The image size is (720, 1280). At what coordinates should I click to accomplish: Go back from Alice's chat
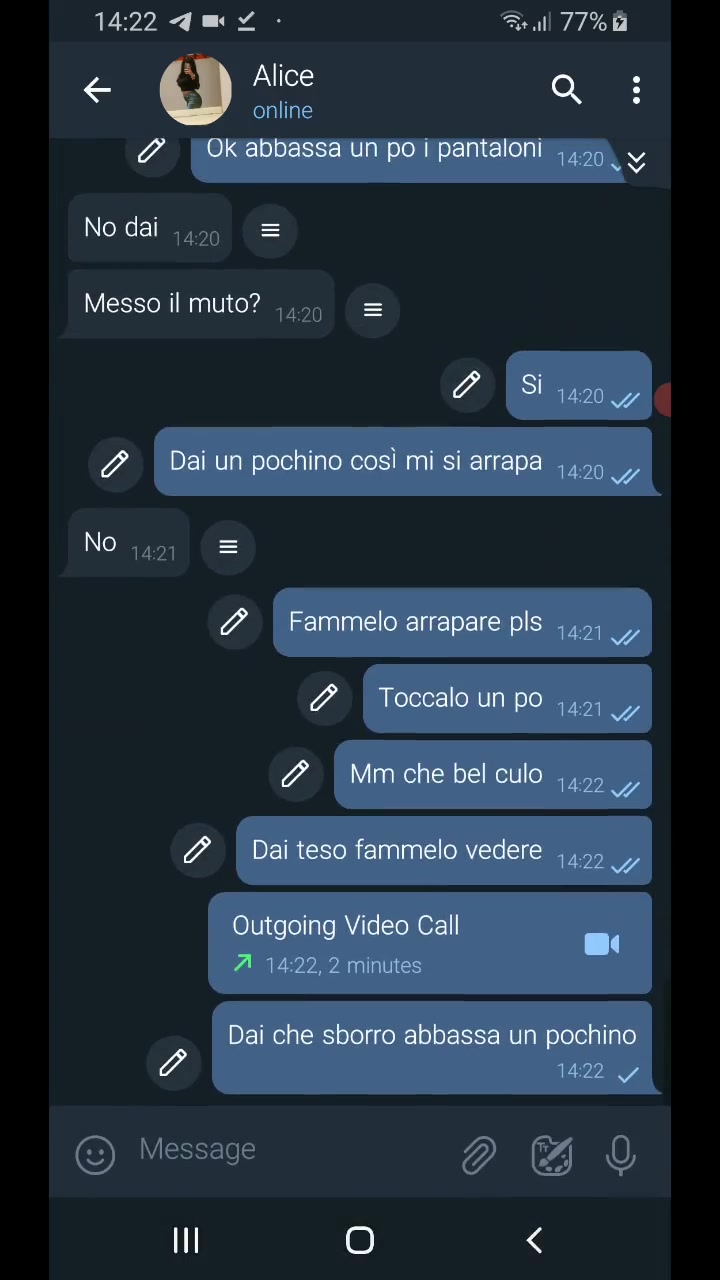tap(97, 90)
